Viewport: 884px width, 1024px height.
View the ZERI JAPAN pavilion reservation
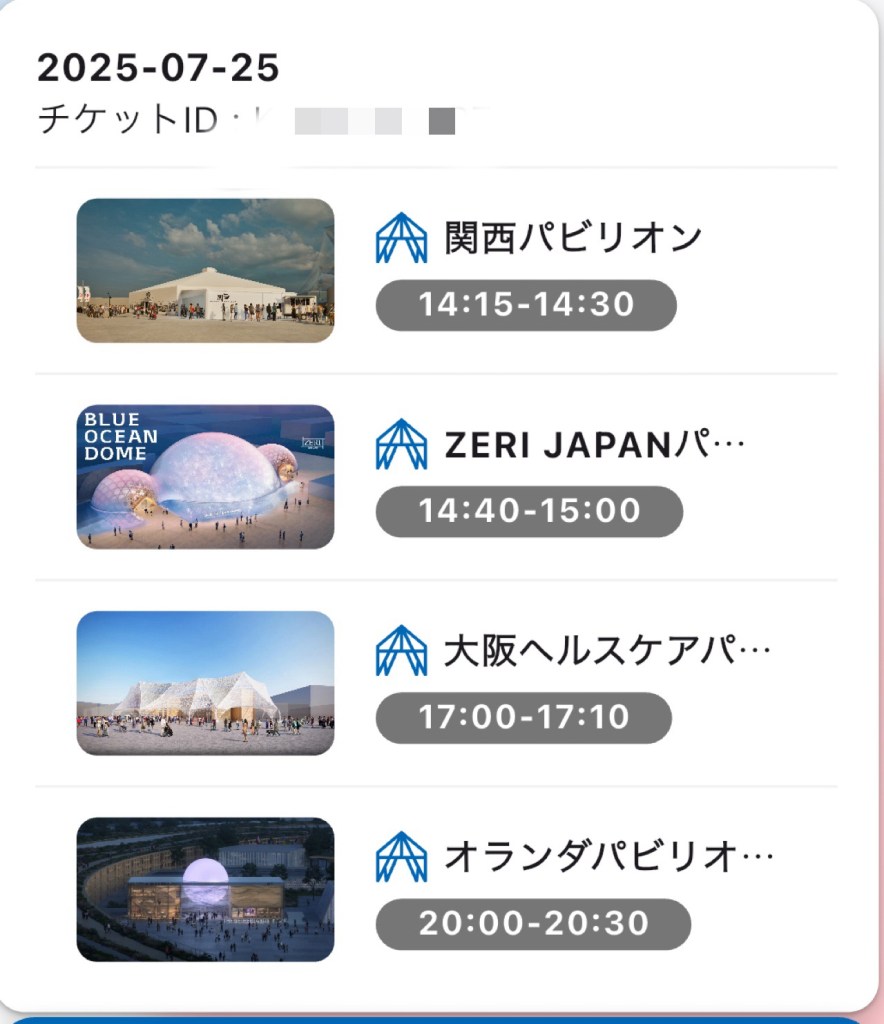click(x=594, y=445)
